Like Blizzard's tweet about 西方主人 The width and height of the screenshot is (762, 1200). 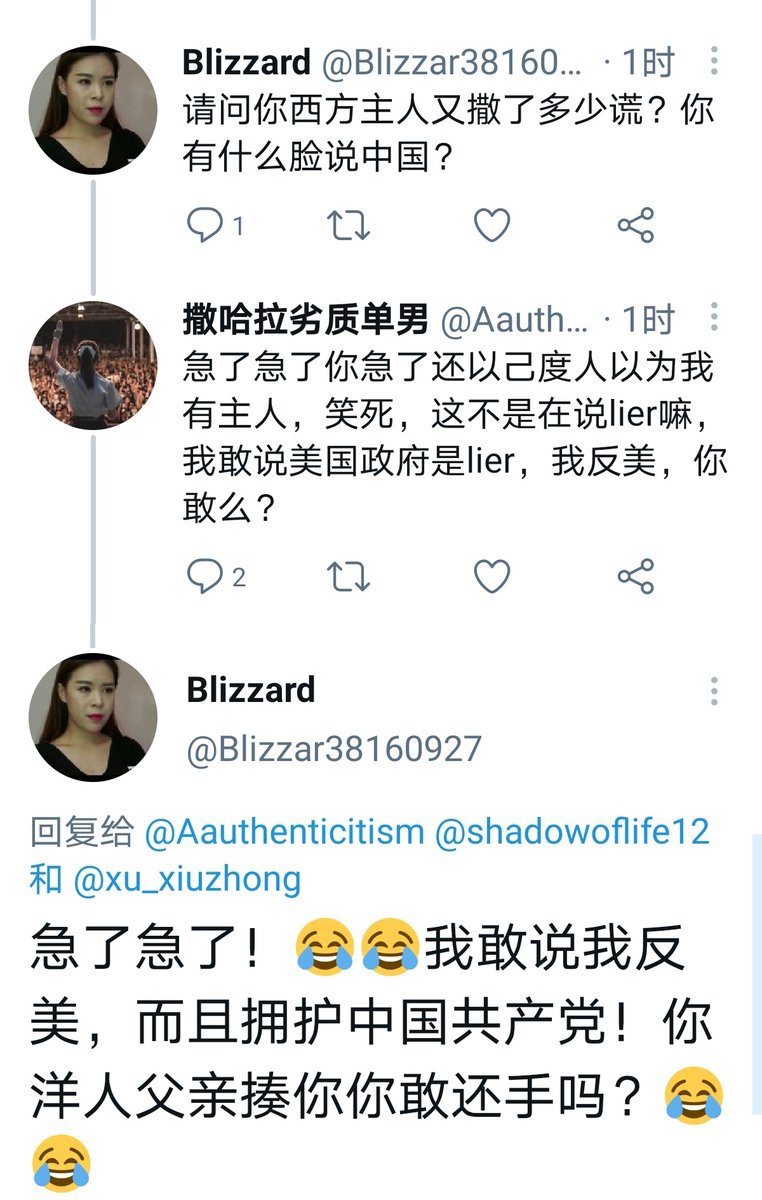pos(491,226)
